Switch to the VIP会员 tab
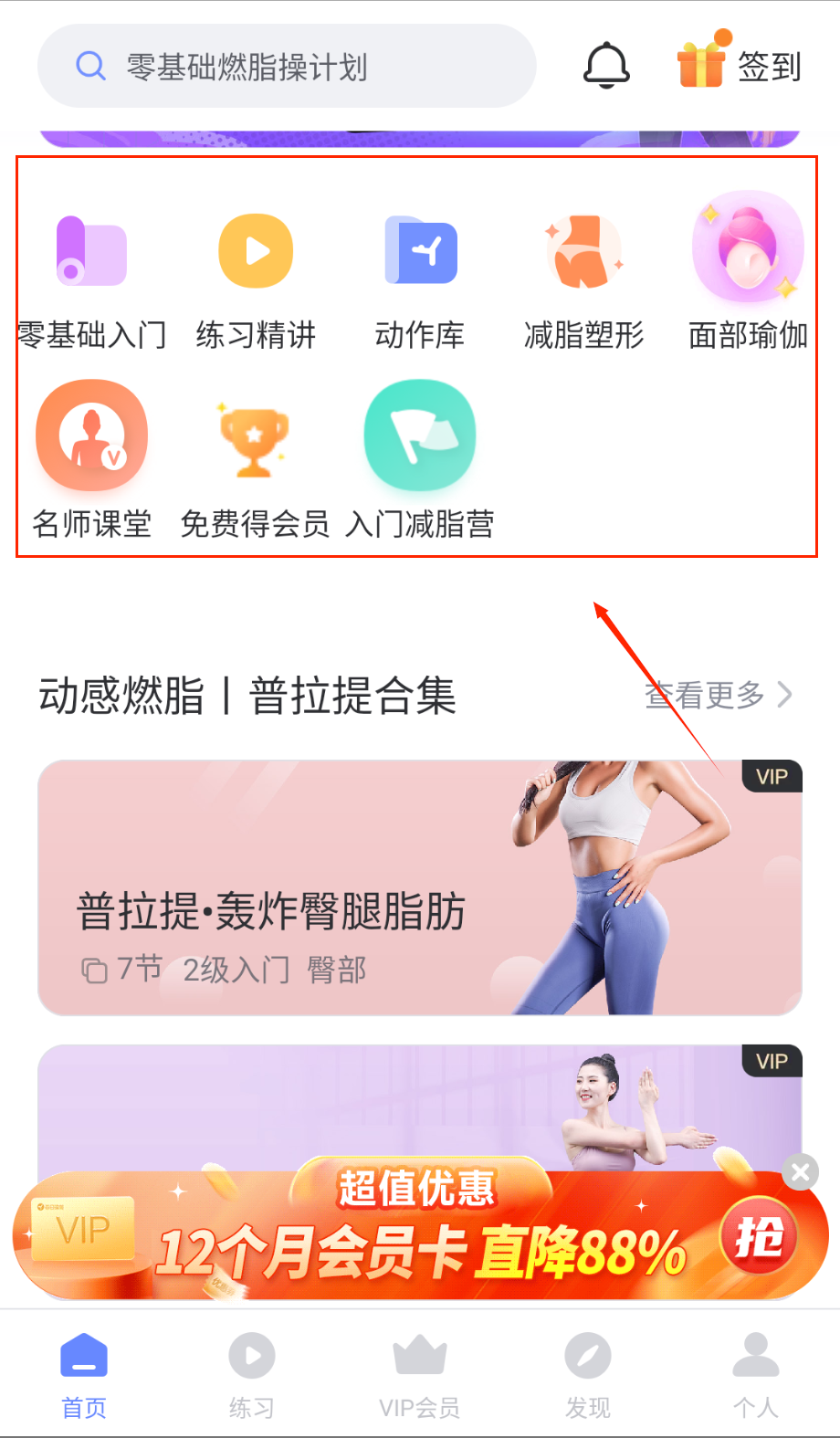This screenshot has height=1438, width=840. coord(420,1375)
